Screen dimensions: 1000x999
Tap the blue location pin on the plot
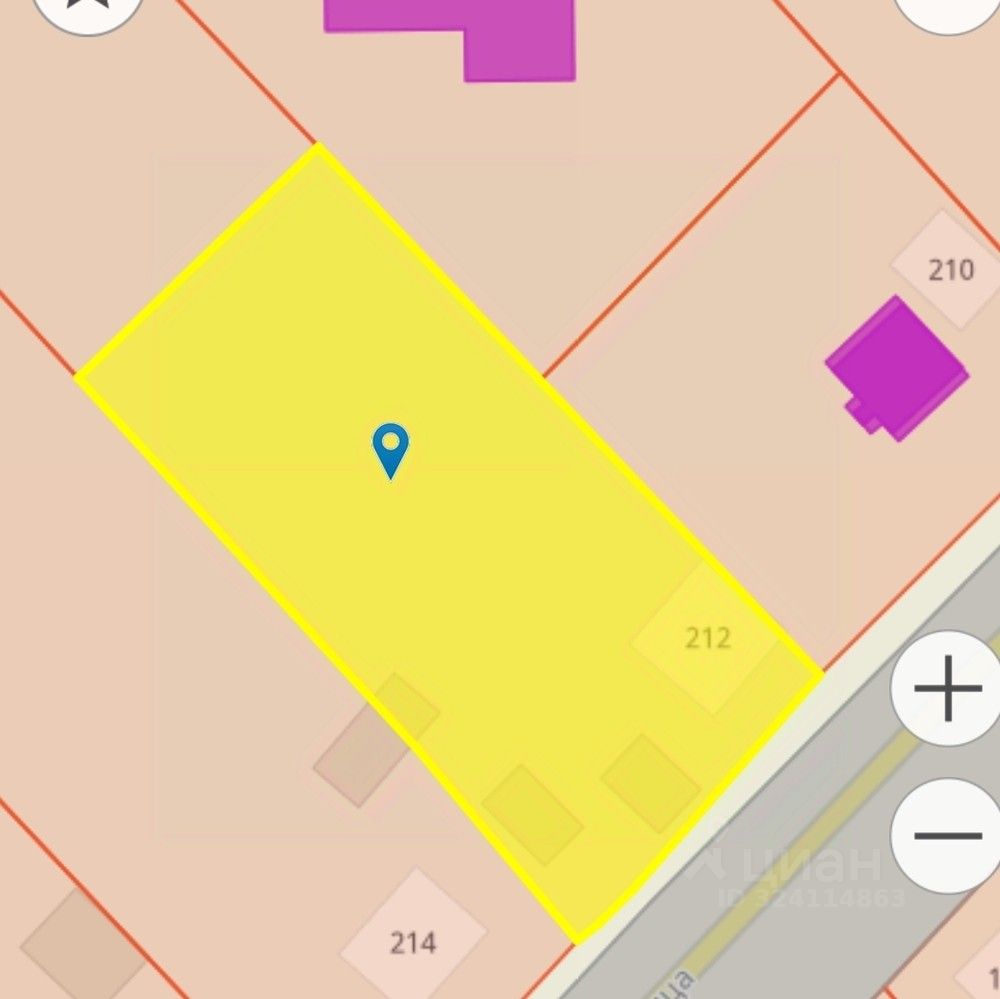coord(390,449)
